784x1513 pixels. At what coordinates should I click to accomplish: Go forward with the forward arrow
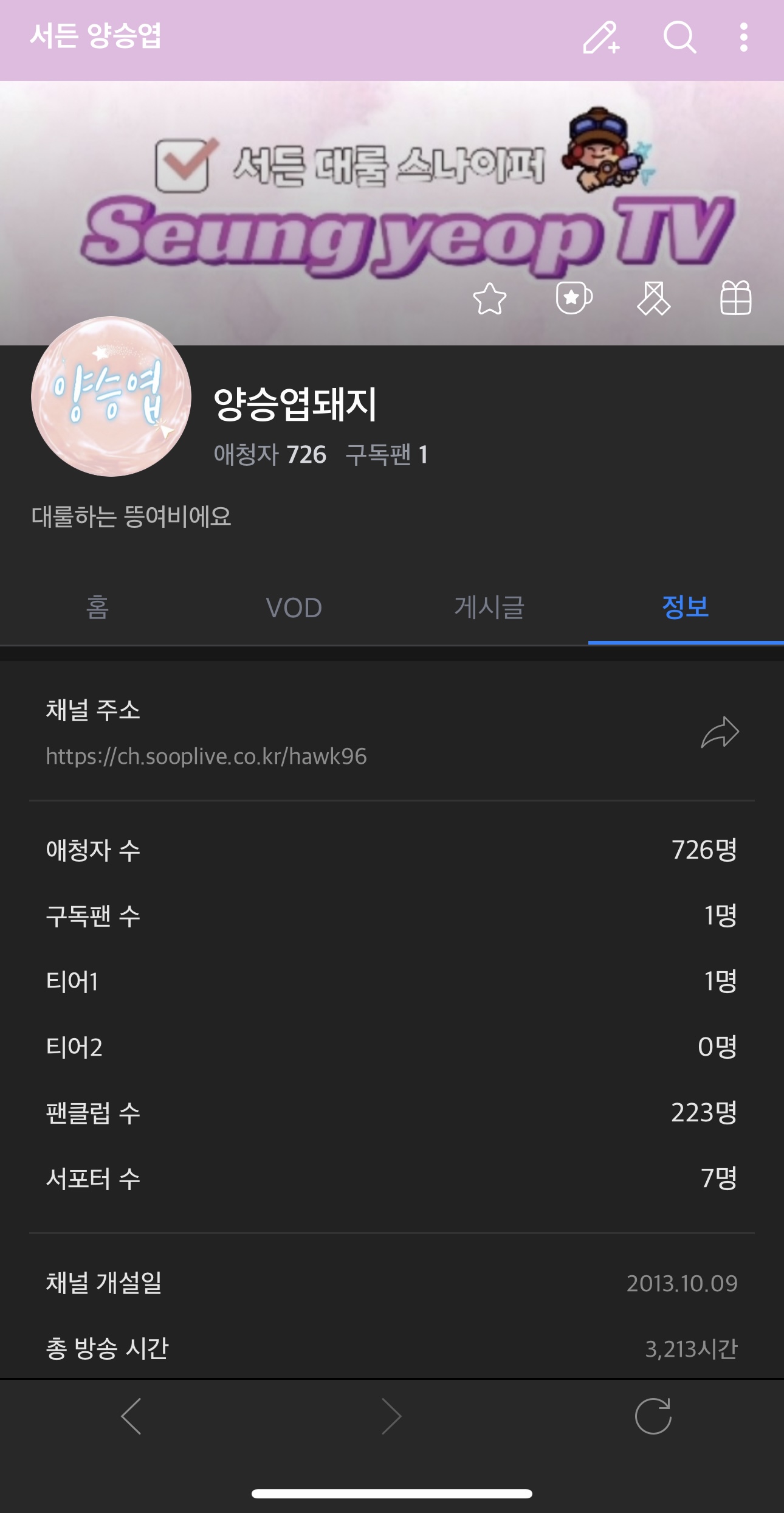click(391, 1416)
